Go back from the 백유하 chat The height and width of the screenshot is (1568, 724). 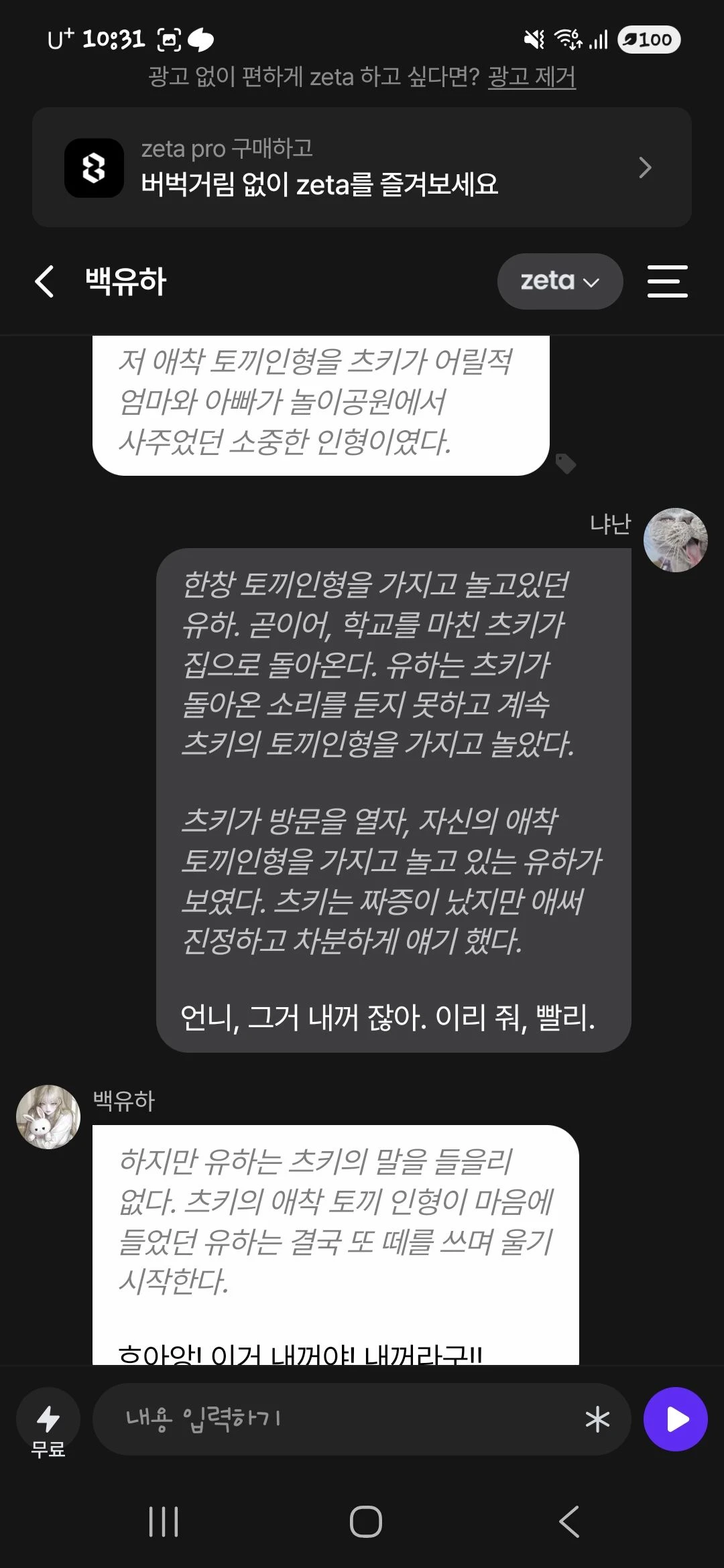point(44,281)
